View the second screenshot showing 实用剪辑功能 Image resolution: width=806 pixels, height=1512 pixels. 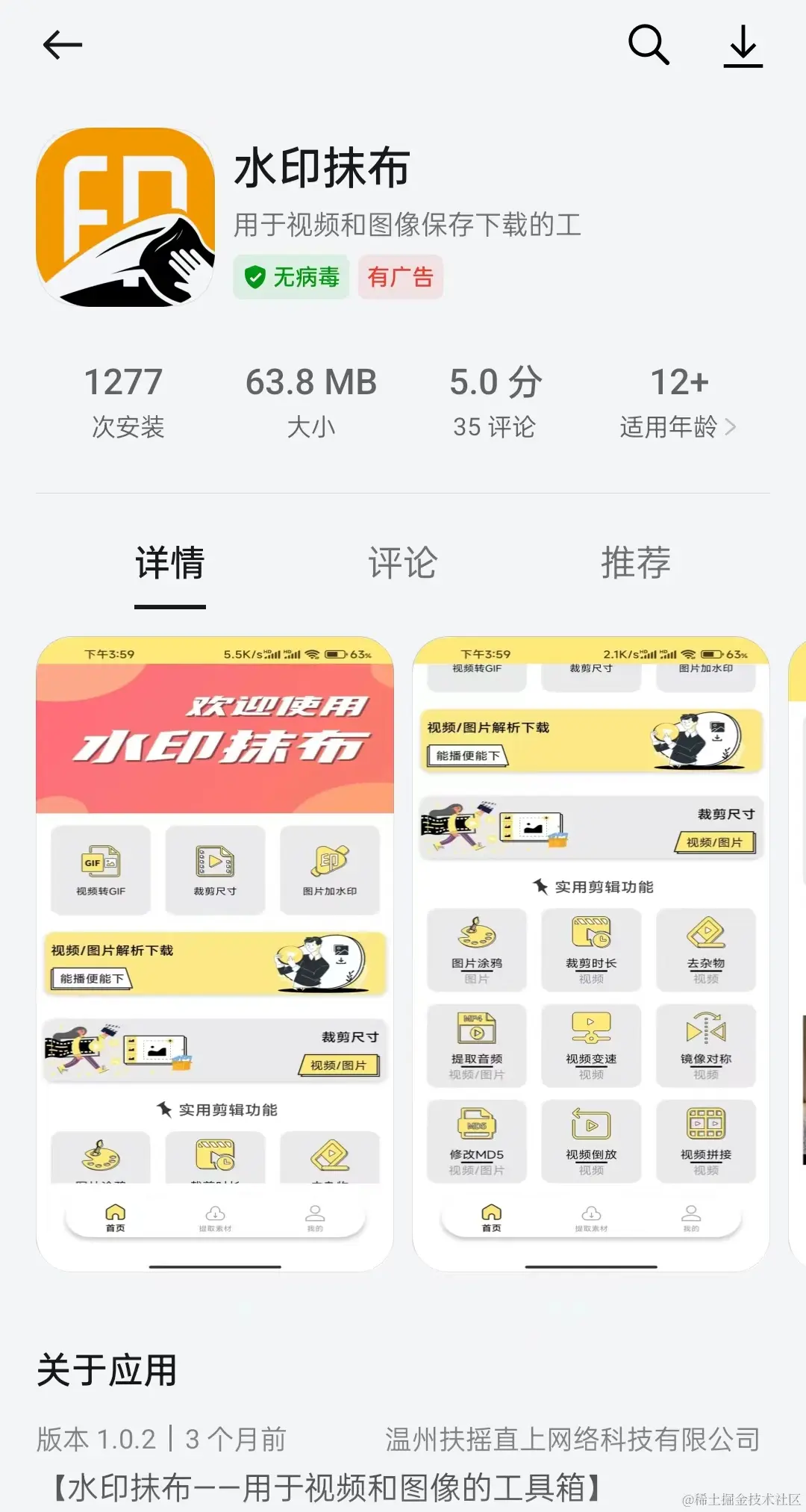590,953
